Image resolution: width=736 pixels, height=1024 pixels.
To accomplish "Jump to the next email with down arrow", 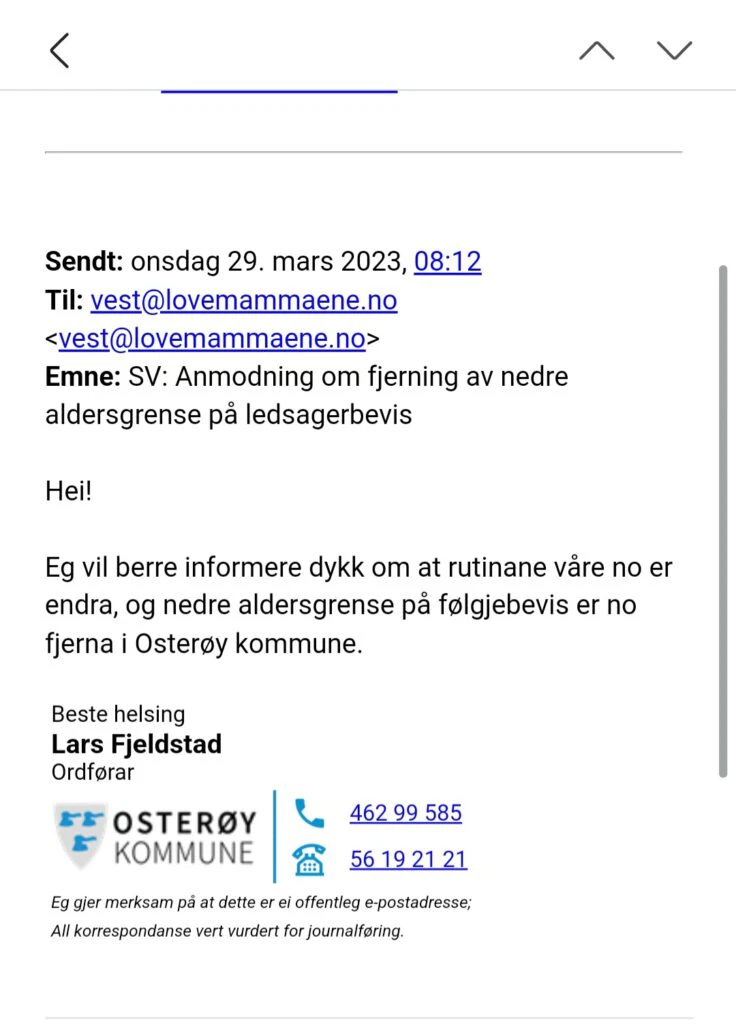I will [x=674, y=50].
